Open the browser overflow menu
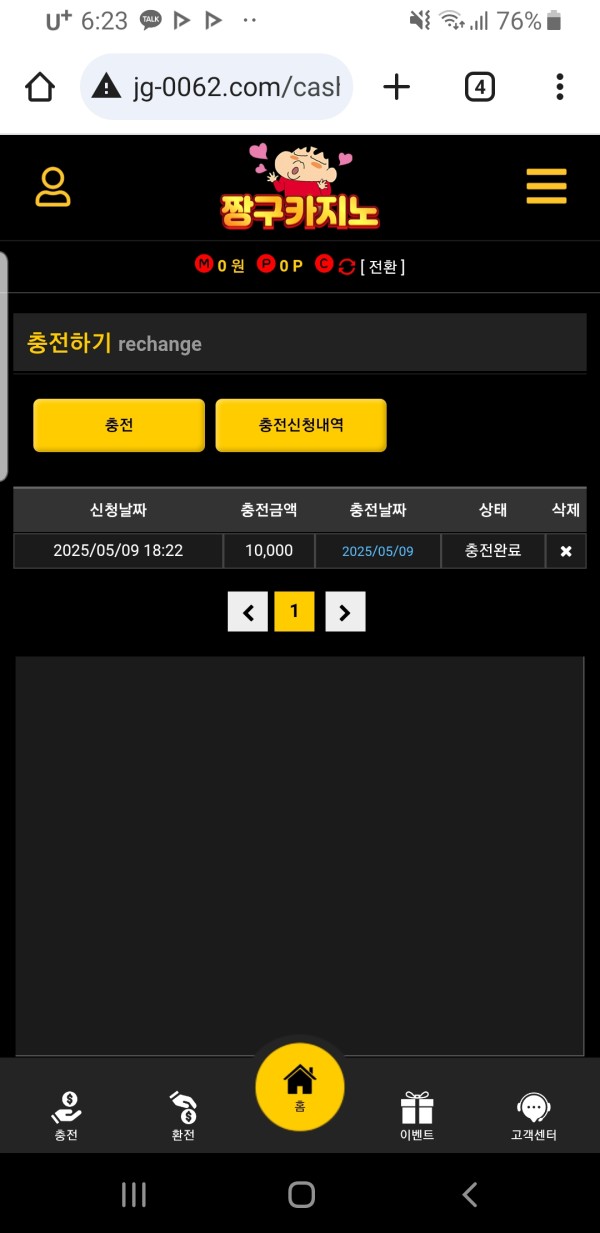Image resolution: width=600 pixels, height=1233 pixels. [559, 88]
